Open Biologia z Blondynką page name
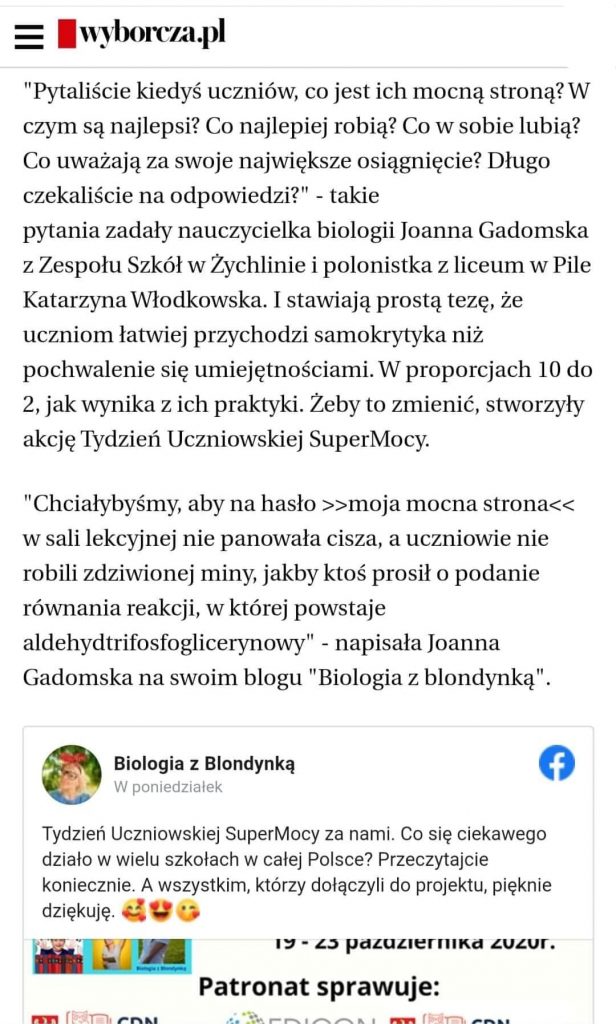 [204, 763]
